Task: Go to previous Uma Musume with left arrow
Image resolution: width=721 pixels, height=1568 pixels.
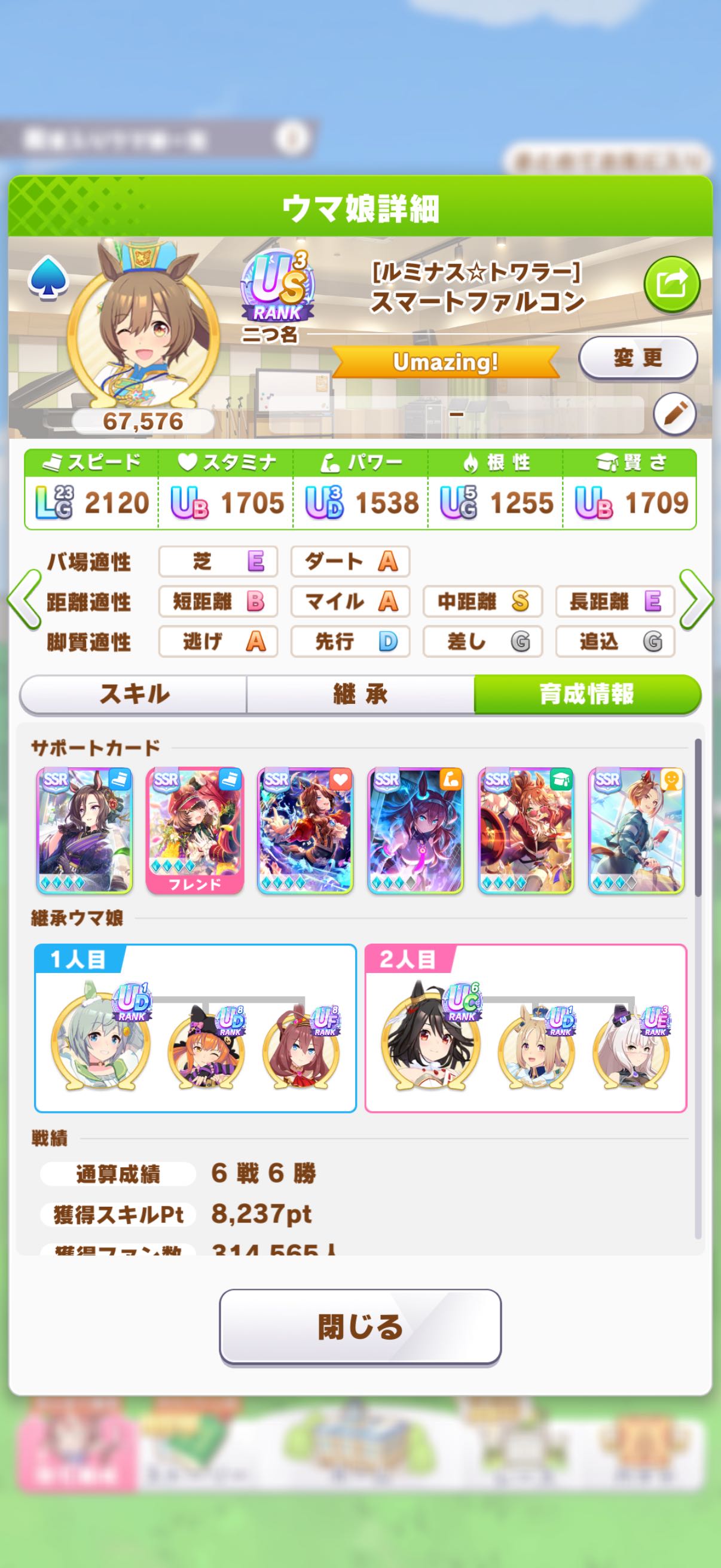Action: pos(25,600)
